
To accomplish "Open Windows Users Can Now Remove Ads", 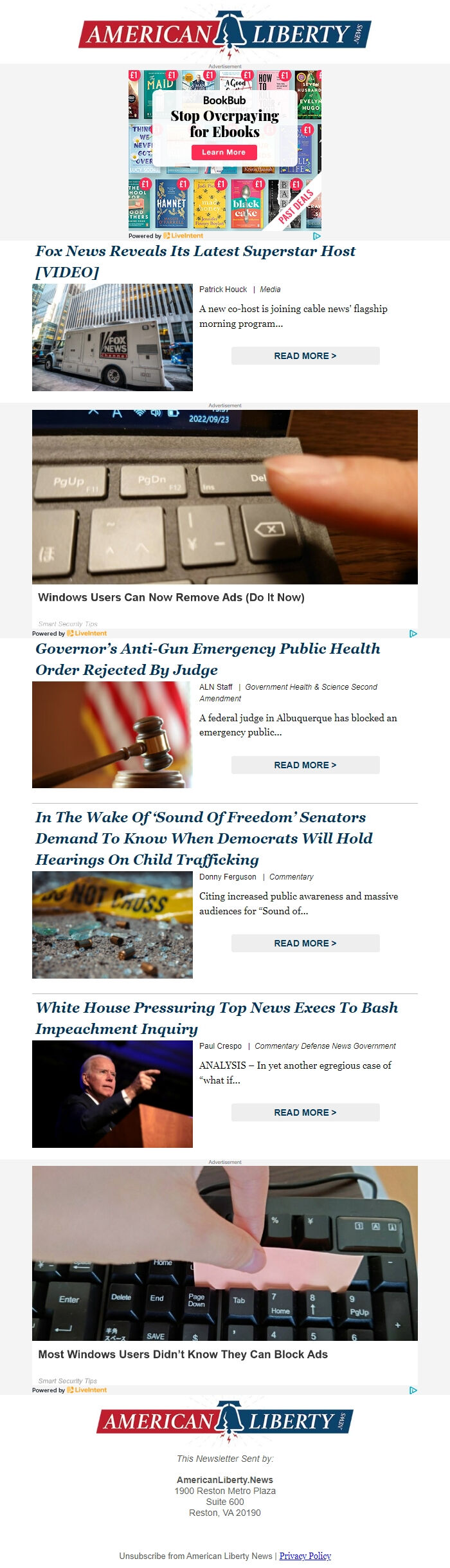I will pyautogui.click(x=171, y=597).
